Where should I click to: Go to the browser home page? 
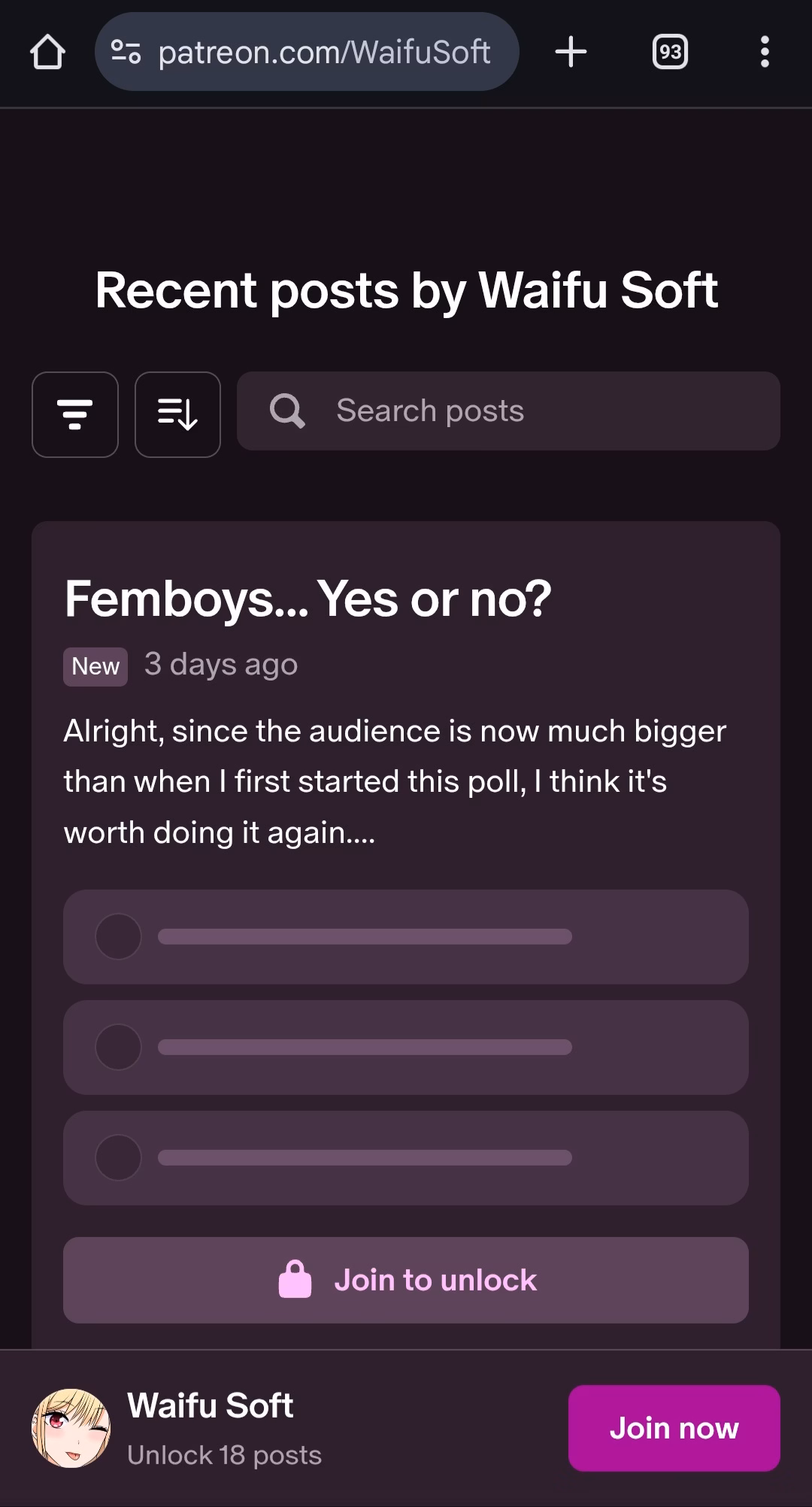point(47,52)
